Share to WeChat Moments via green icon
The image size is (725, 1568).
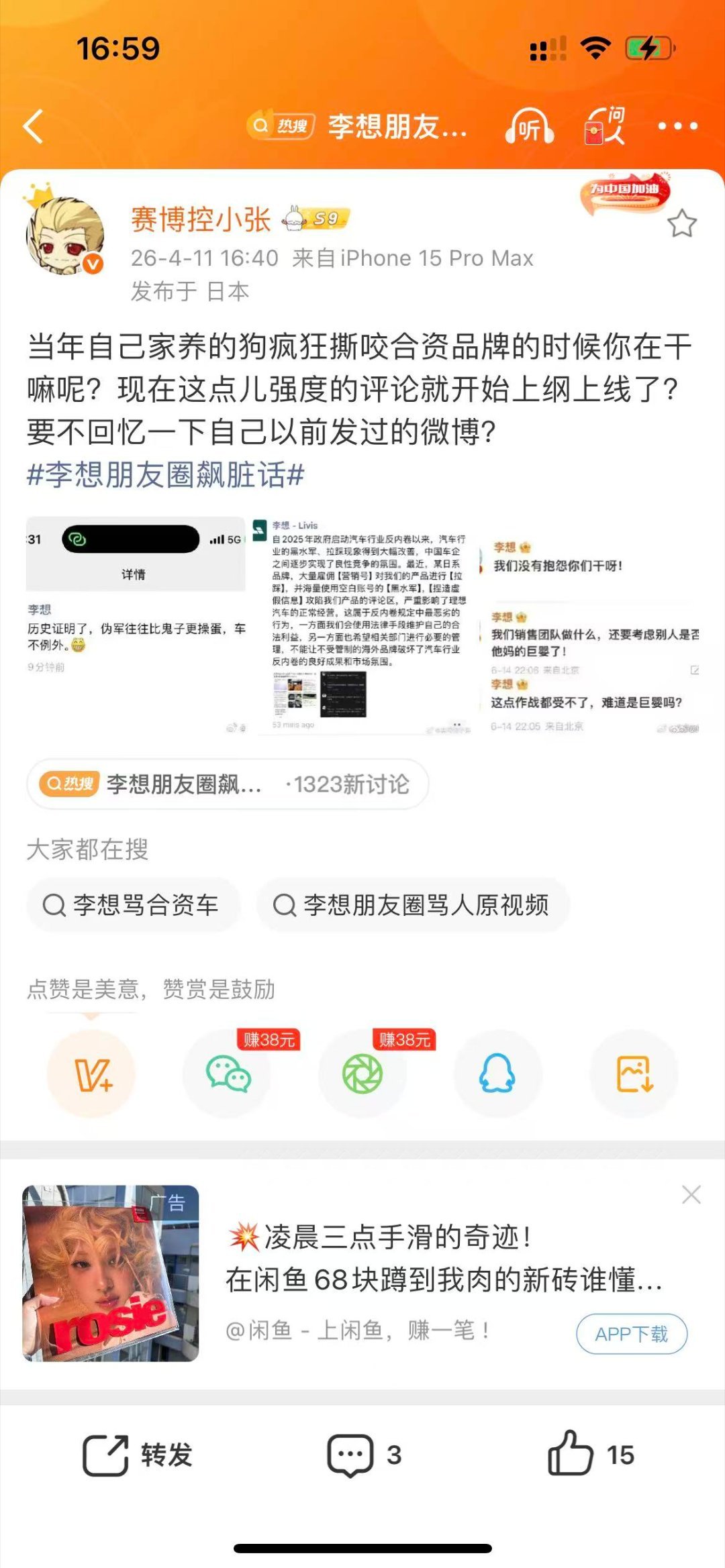[362, 1074]
